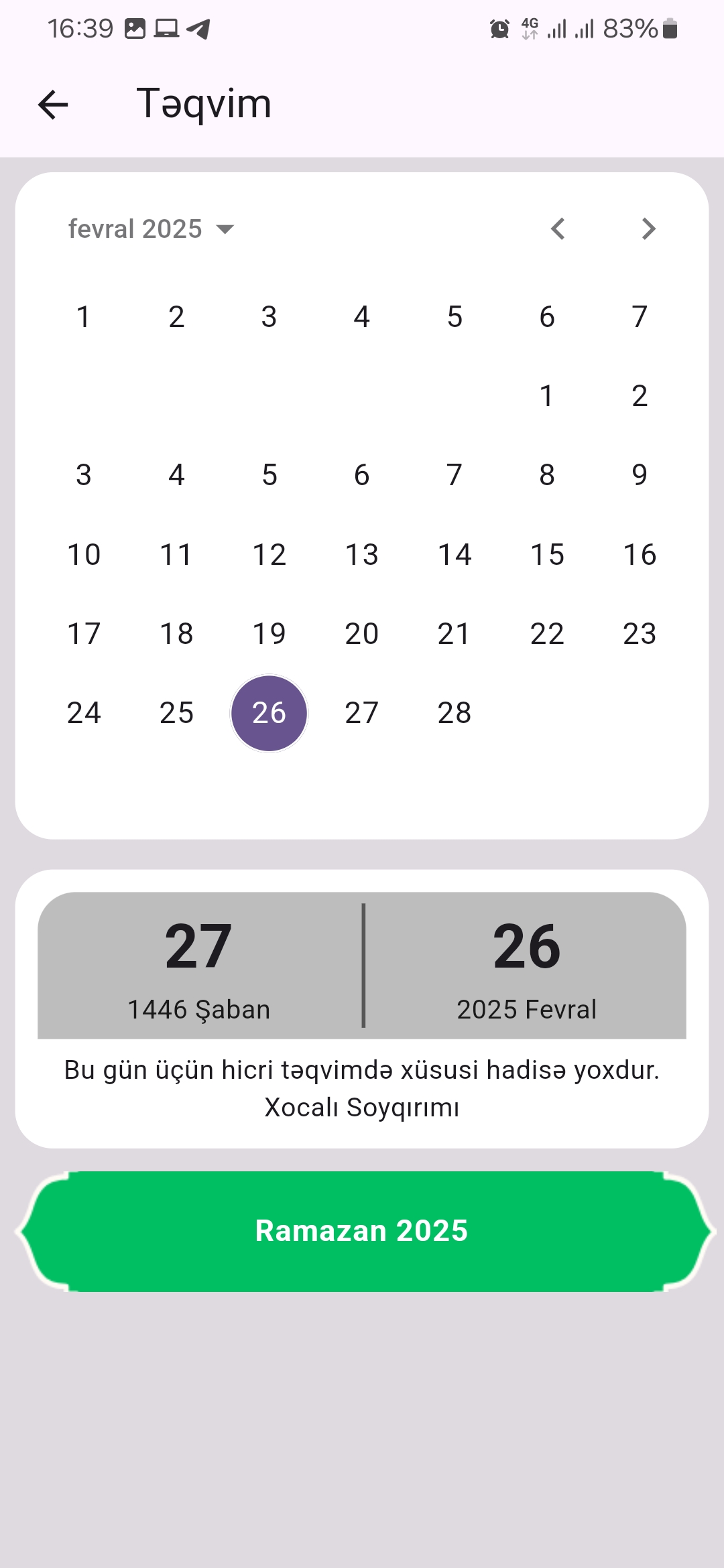Viewport: 724px width, 1568px height.
Task: Navigate to previous month with left chevron
Action: click(x=558, y=228)
